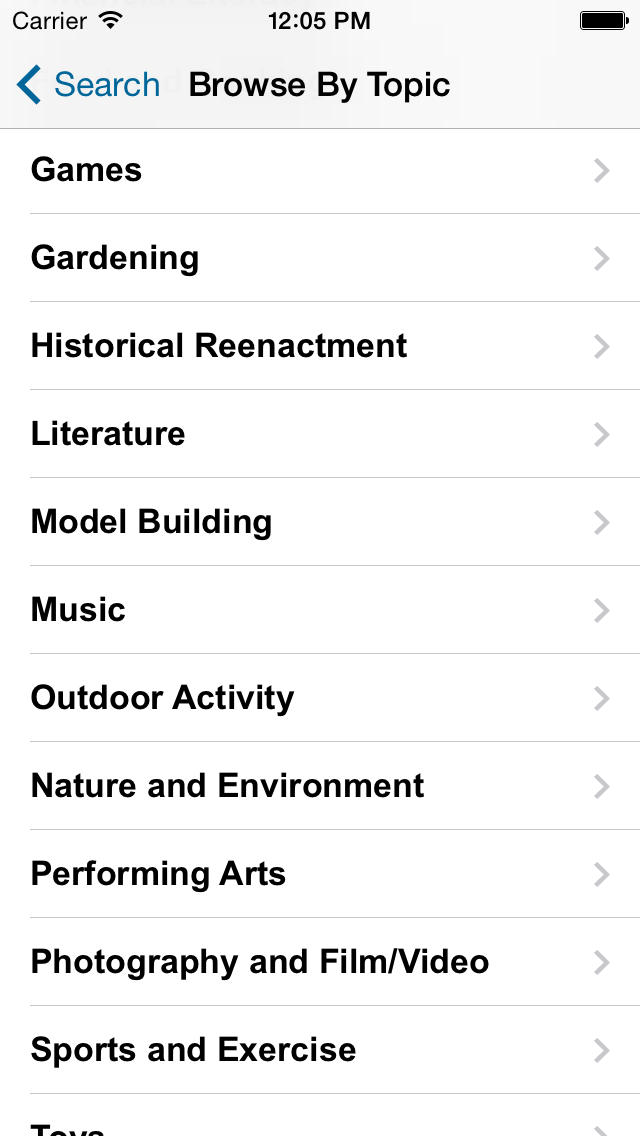Go back to Search
Screen dimensions: 640x1136
[88, 85]
